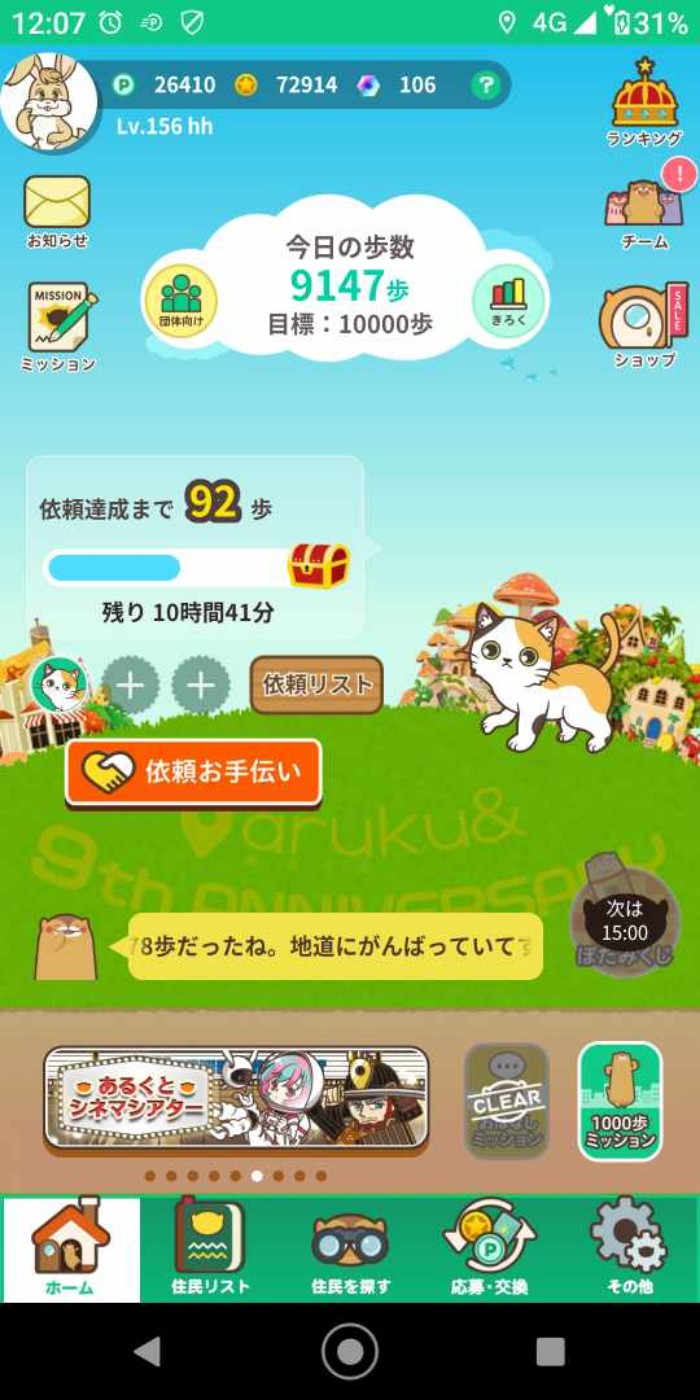700x1400 pixels.
Task: Open the ランキング crown icon
Action: point(644,102)
